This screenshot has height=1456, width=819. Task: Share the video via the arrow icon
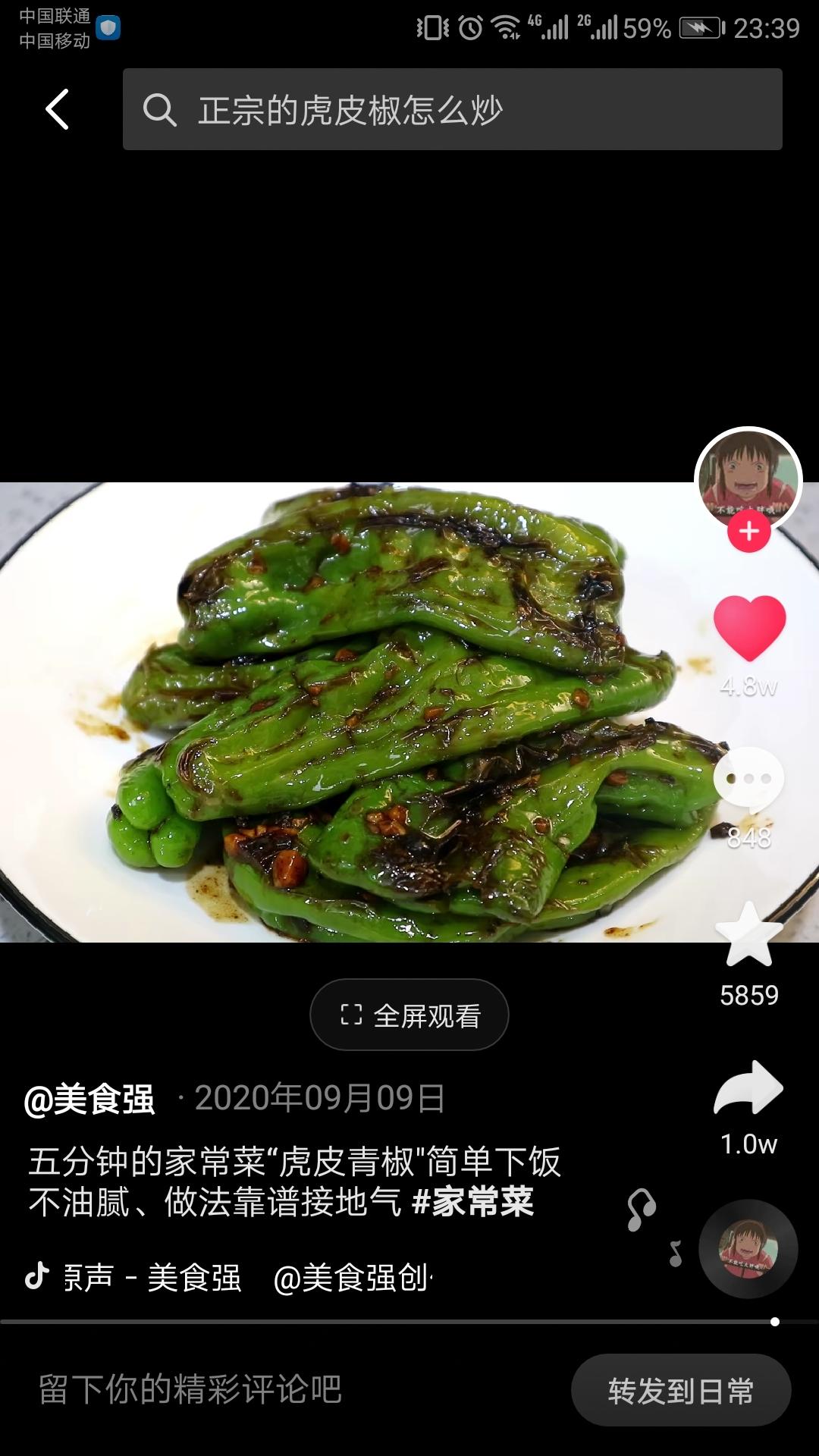[x=748, y=1088]
